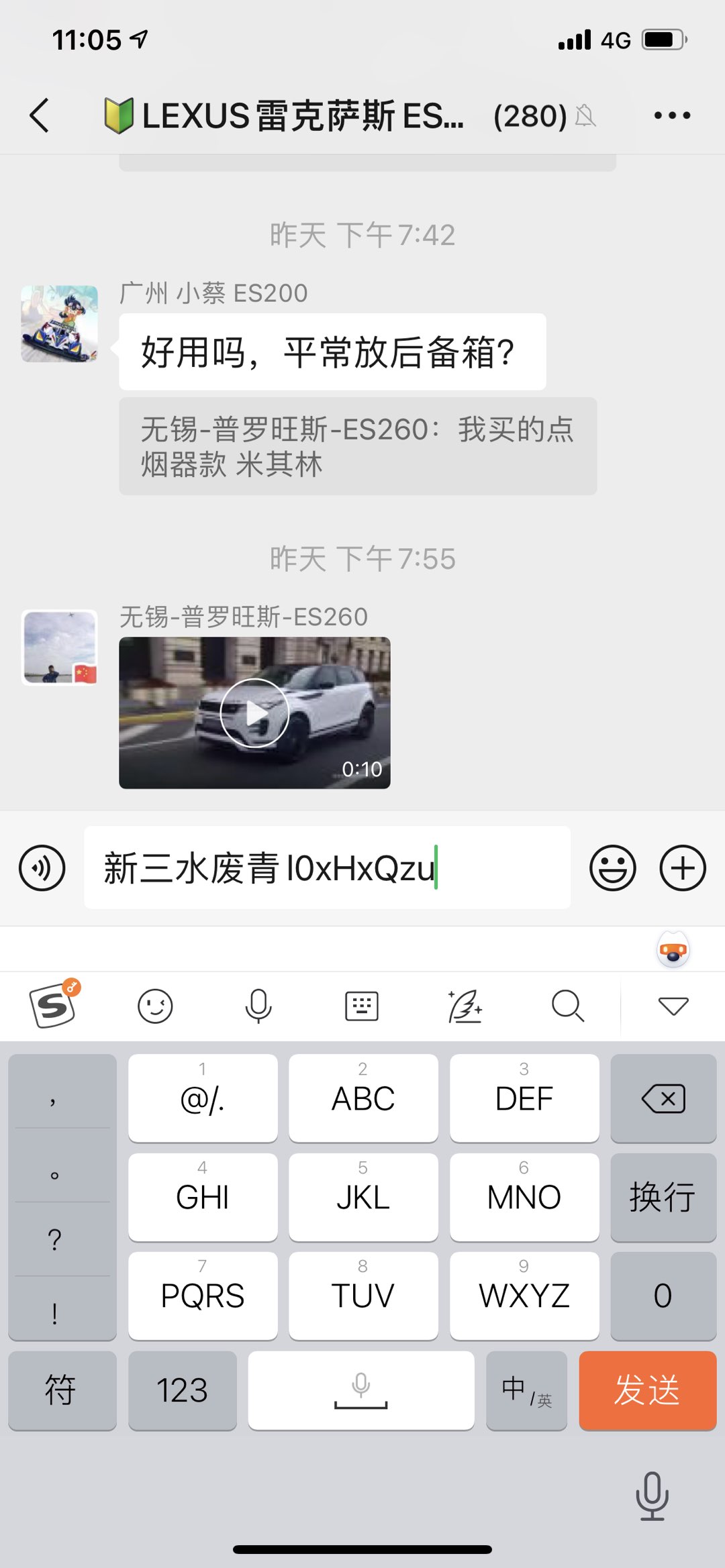This screenshot has width=725, height=1568.
Task: Open the group chat overflow menu
Action: [672, 115]
